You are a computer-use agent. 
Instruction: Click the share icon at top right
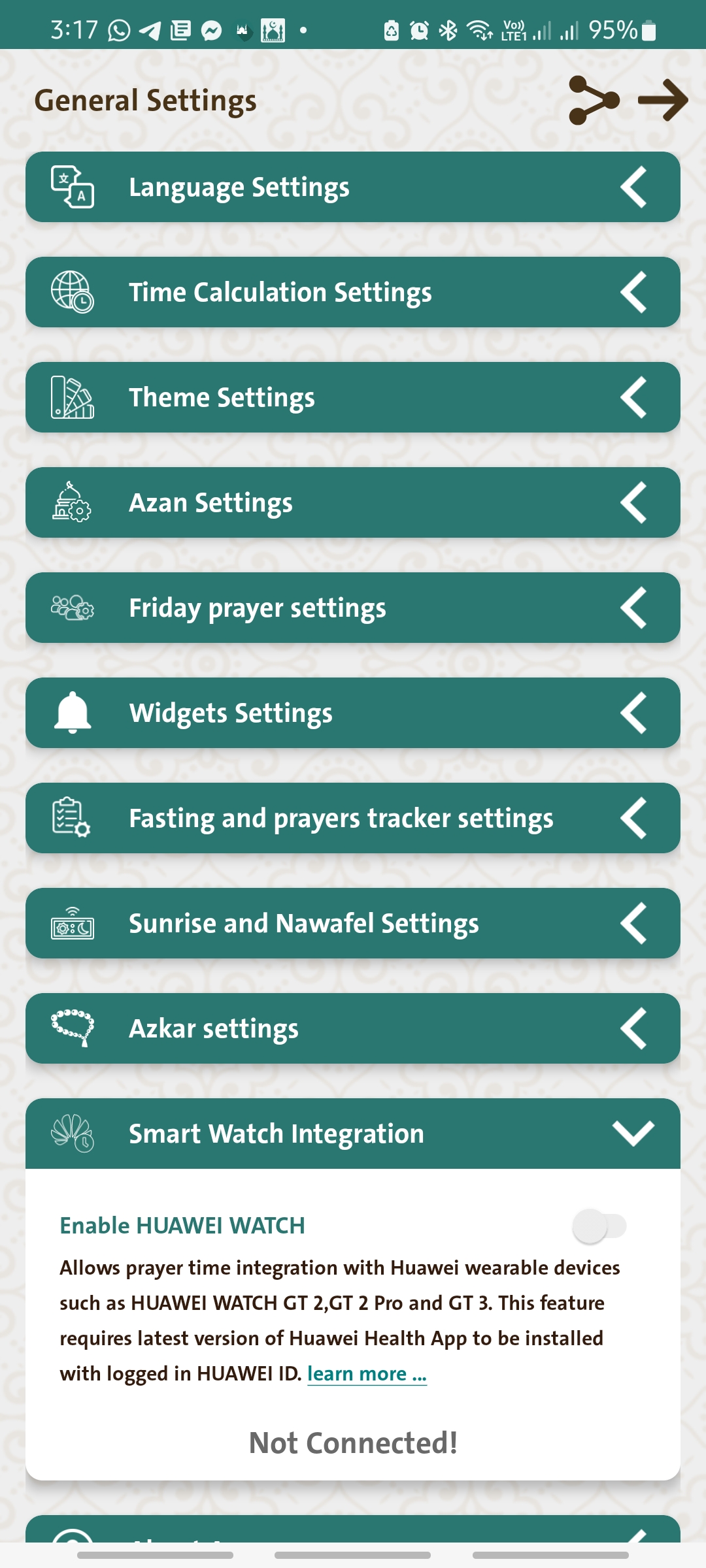coord(593,100)
